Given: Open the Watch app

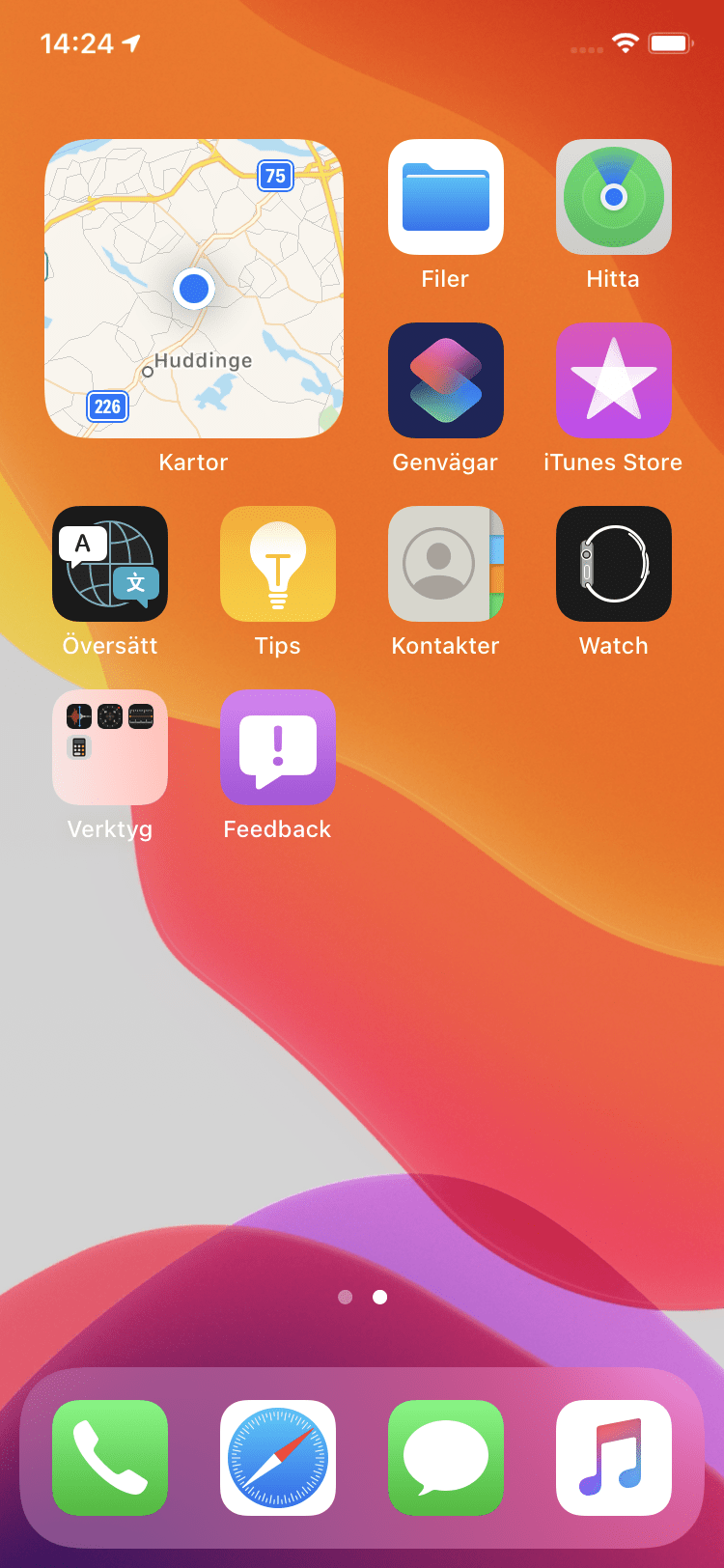Looking at the screenshot, I should click(614, 564).
